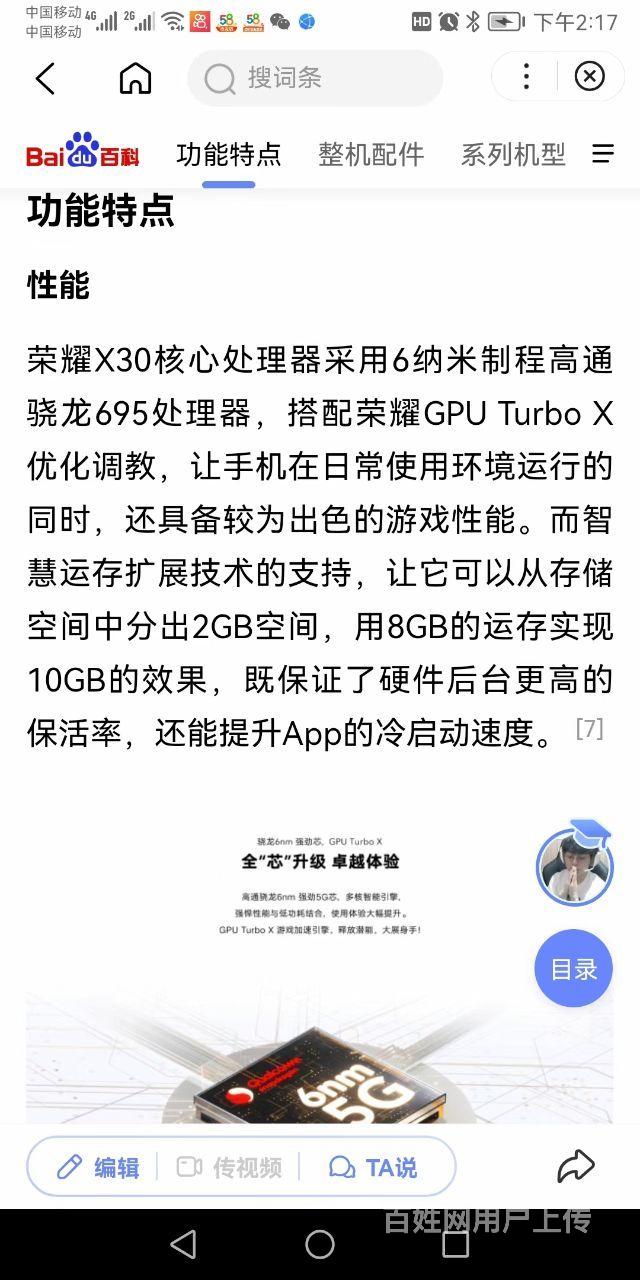Tap the 搜词条 search box
The image size is (640, 1280).
click(315, 78)
